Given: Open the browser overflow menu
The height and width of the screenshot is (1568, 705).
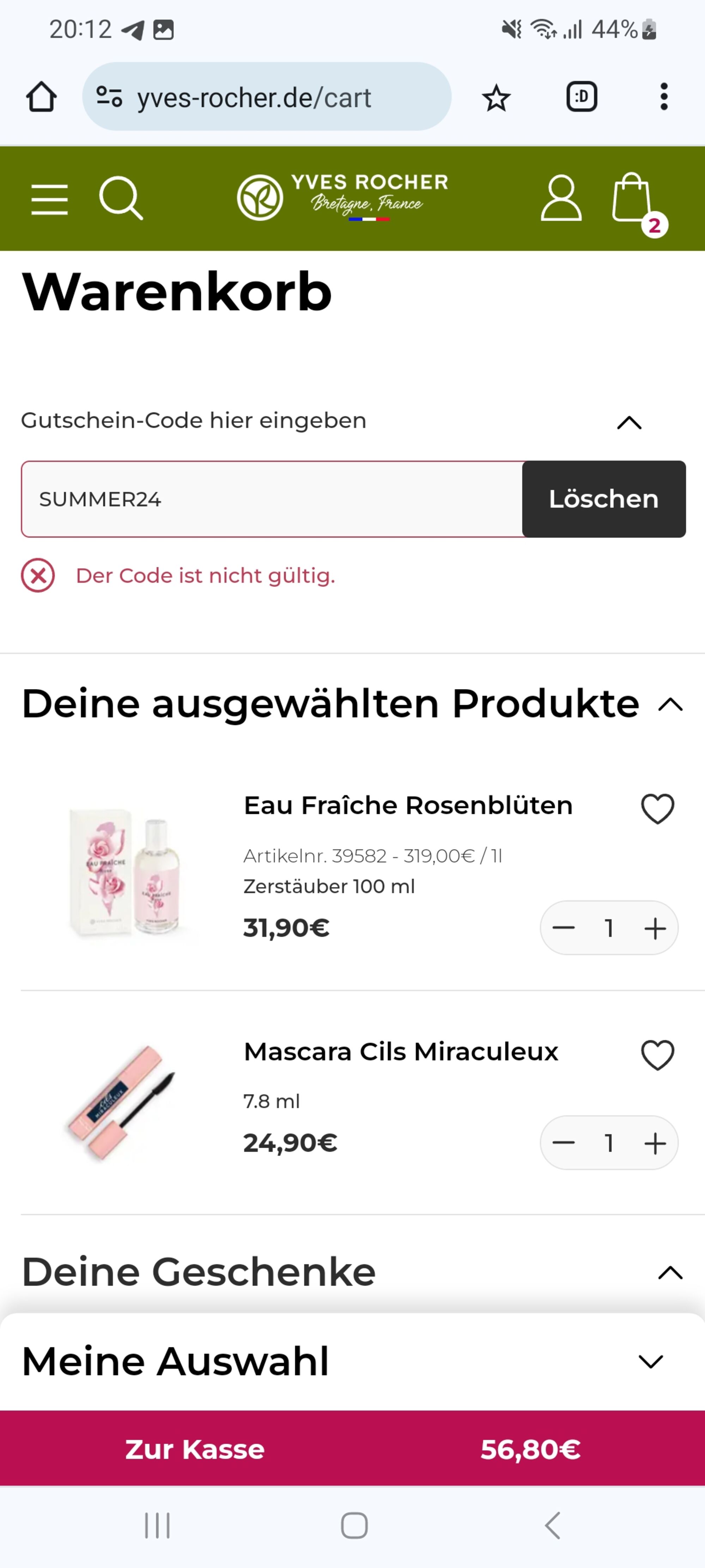Looking at the screenshot, I should (664, 97).
